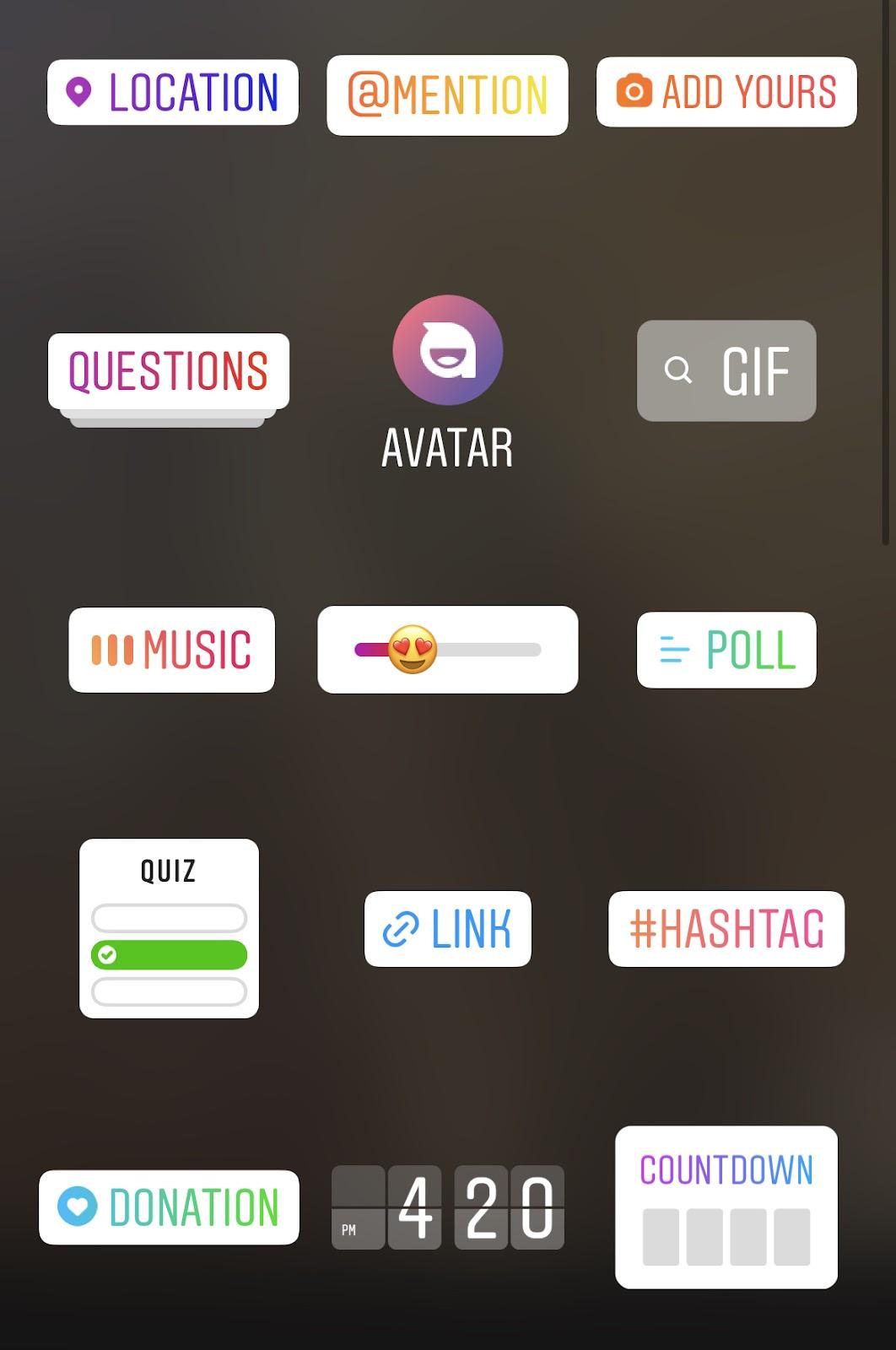Insert a #Hashtag sticker
Image resolution: width=896 pixels, height=1350 pixels.
click(726, 929)
